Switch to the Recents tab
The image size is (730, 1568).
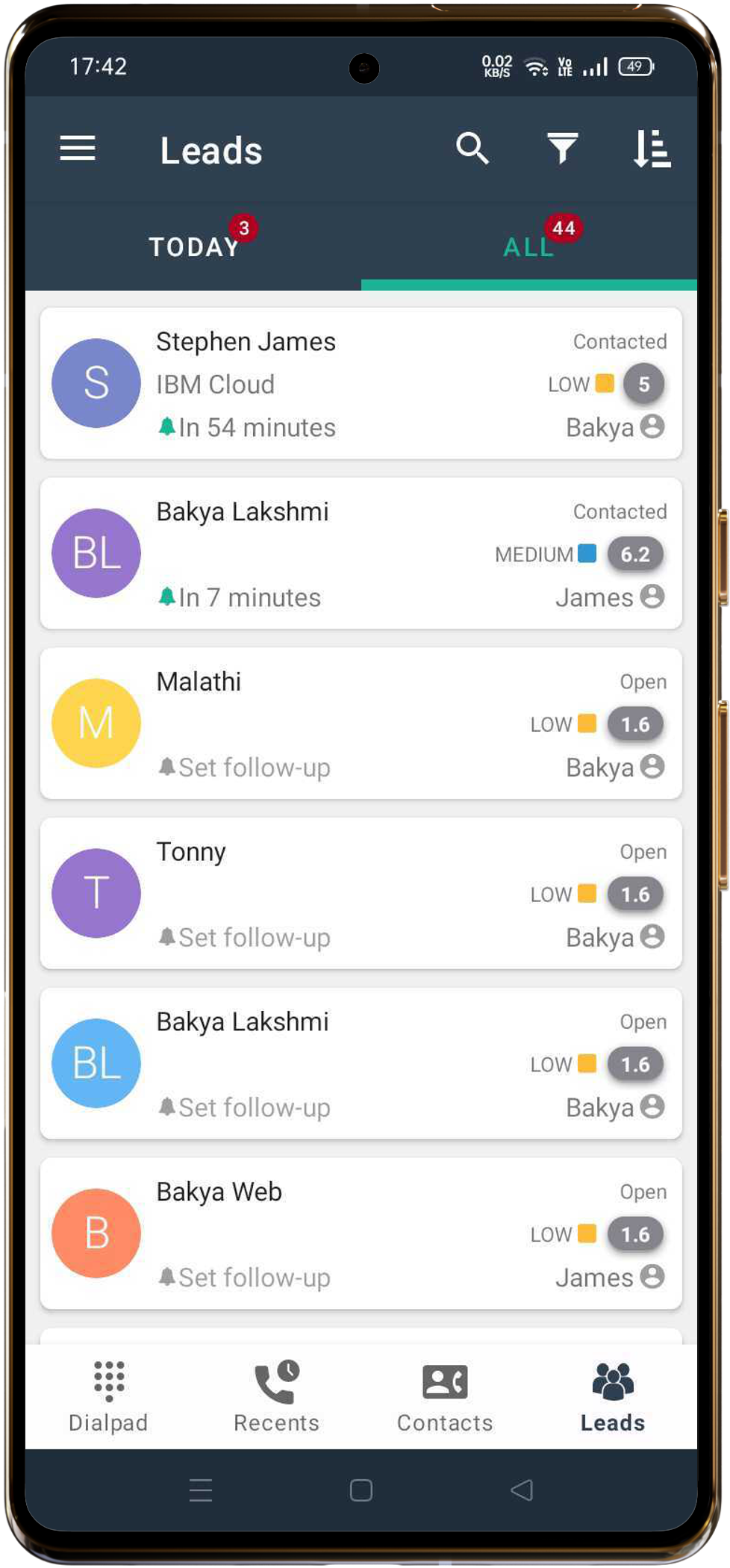[x=276, y=1396]
